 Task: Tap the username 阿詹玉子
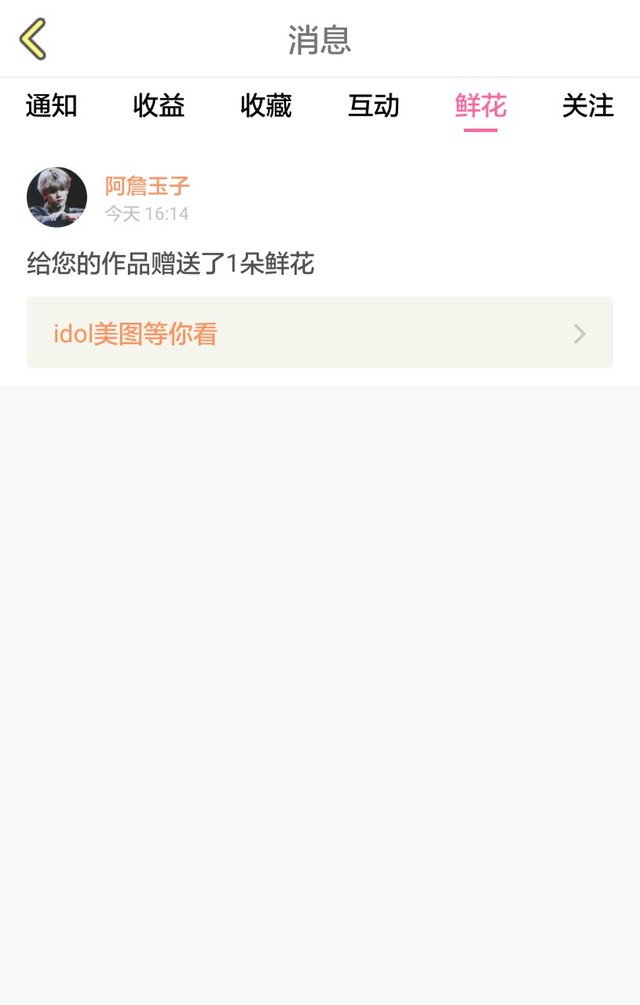[x=147, y=186]
